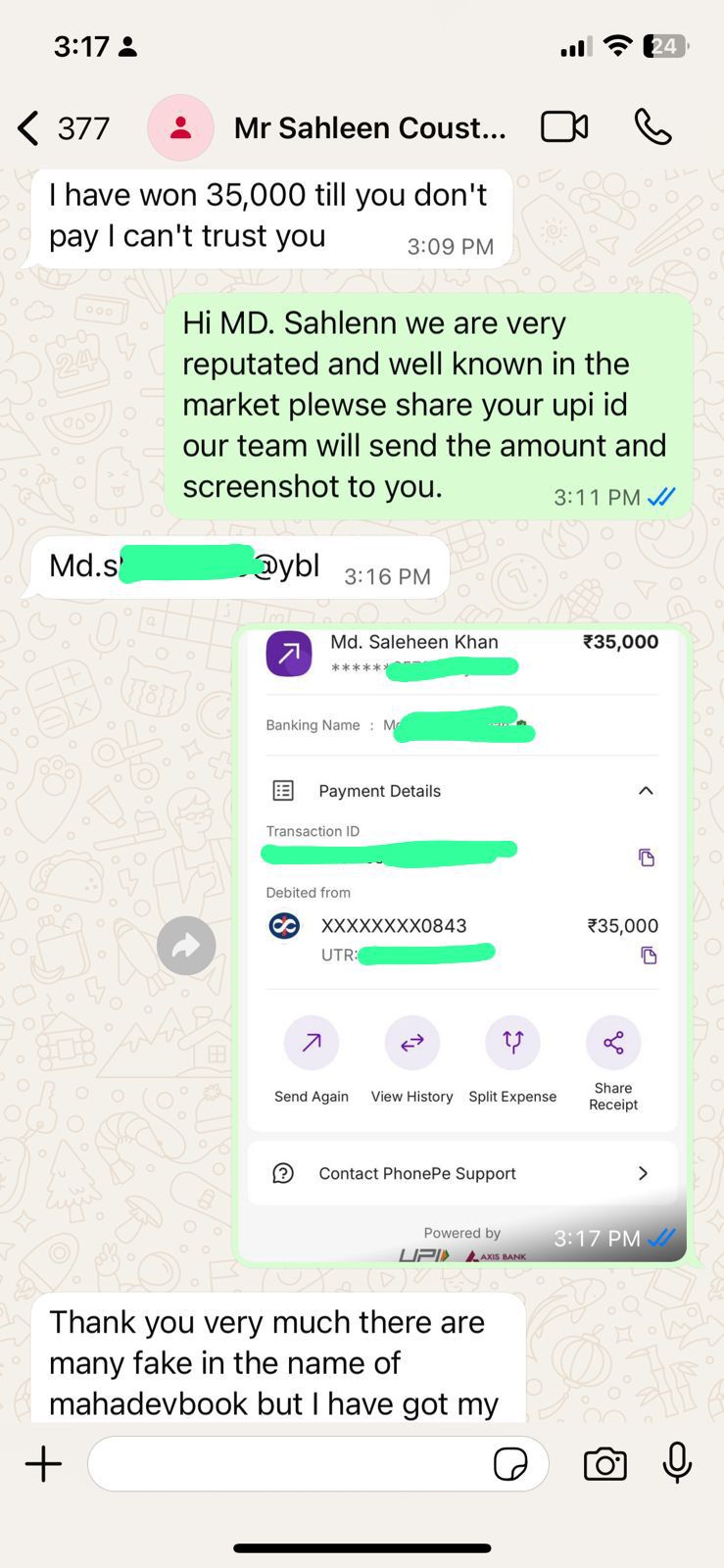Viewport: 724px width, 1568px height.
Task: Open contact info for Mr Sahleen Coust...
Action: click(x=369, y=128)
